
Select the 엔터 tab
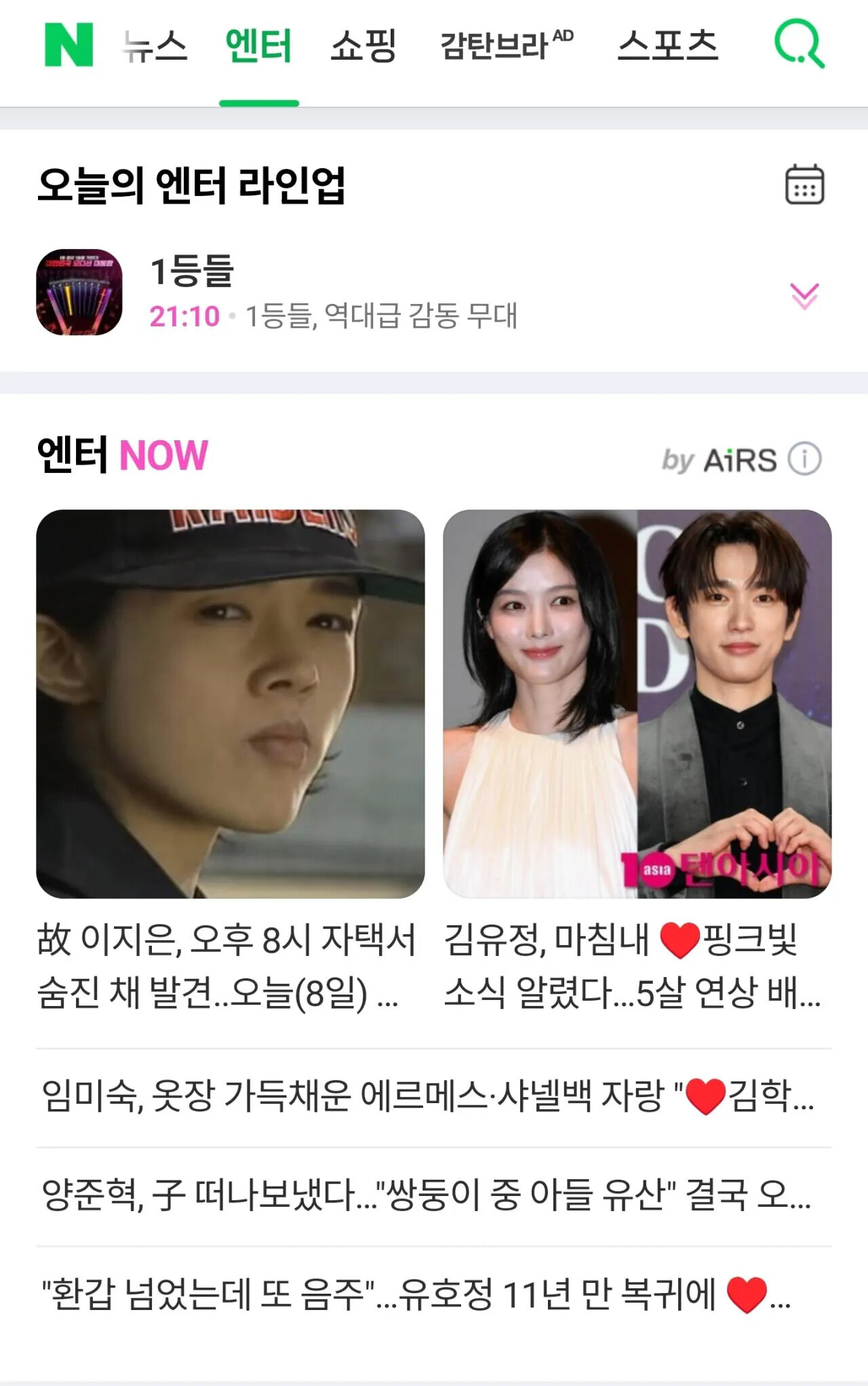(258, 46)
